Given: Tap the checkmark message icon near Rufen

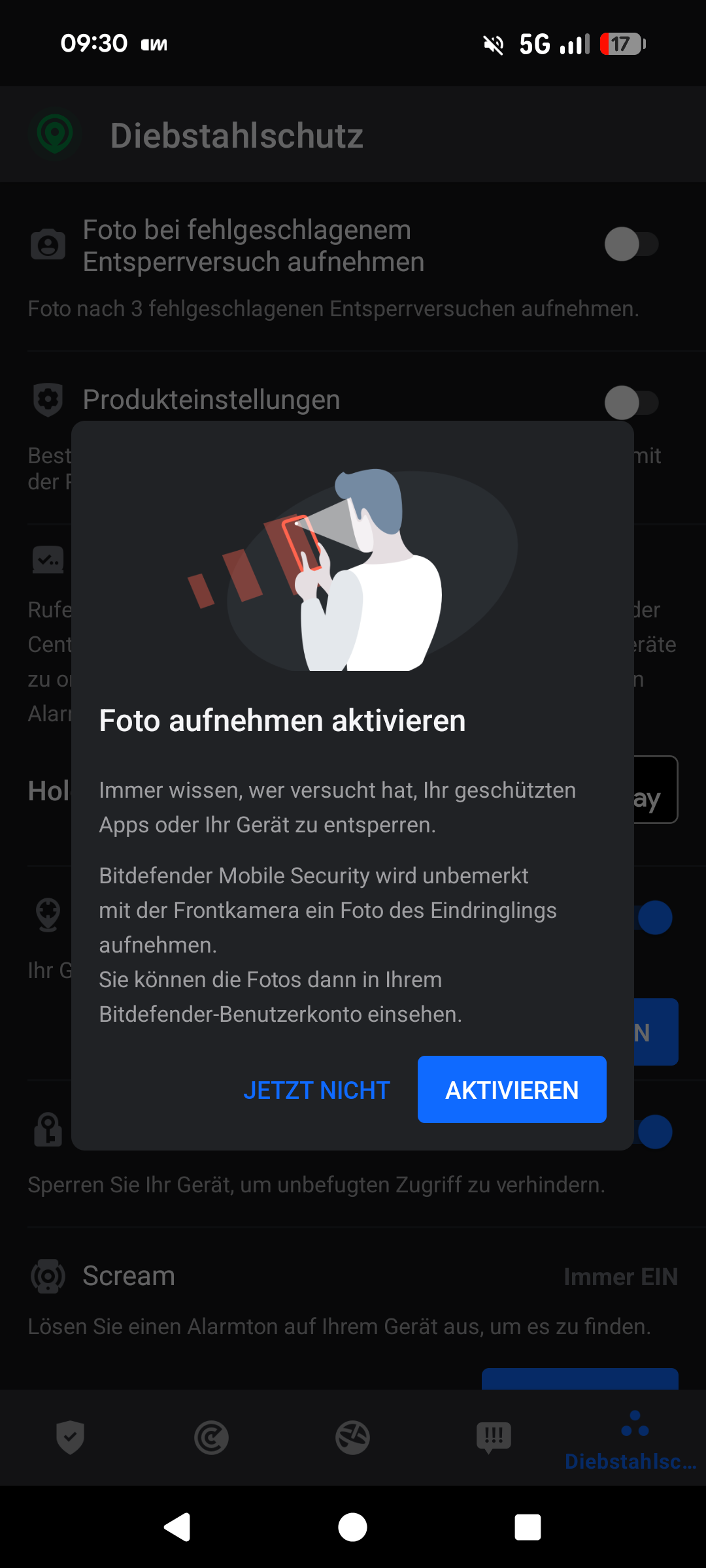Looking at the screenshot, I should 48,561.
